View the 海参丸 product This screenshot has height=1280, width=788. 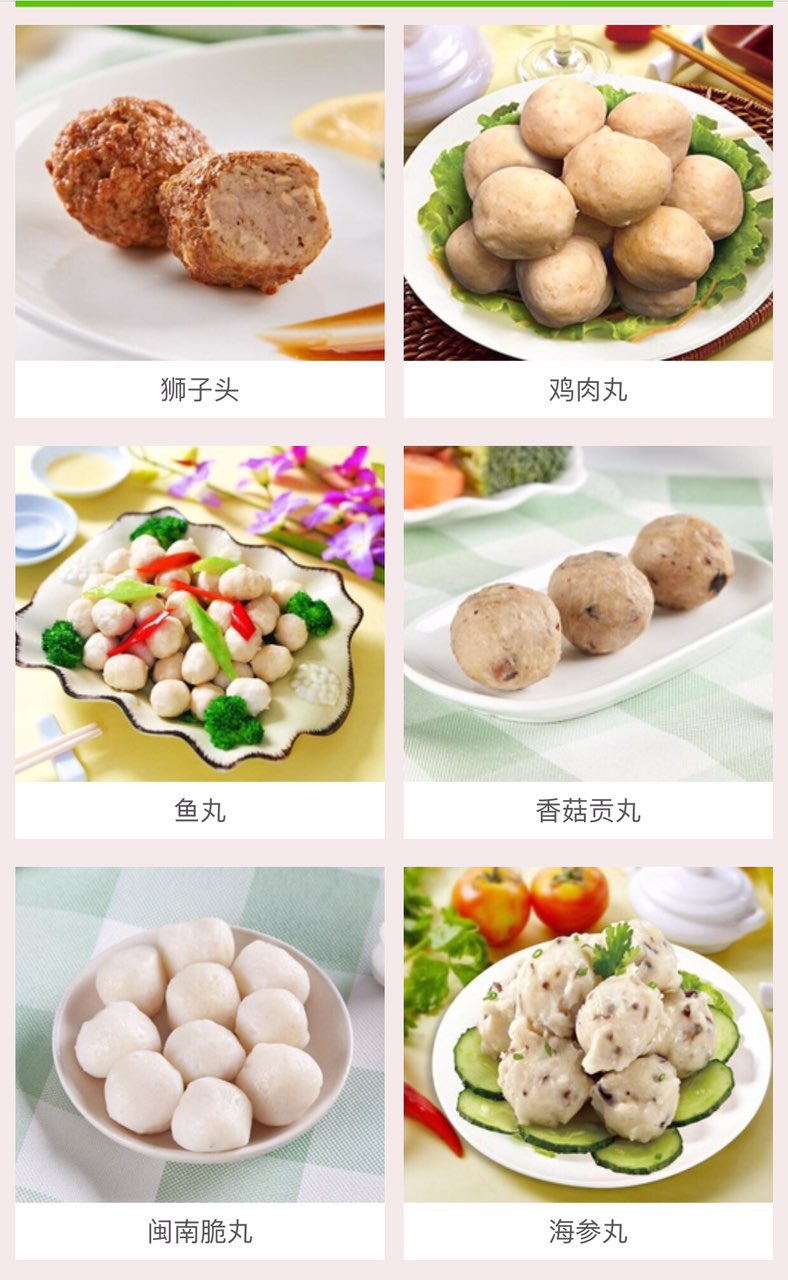click(587, 1060)
